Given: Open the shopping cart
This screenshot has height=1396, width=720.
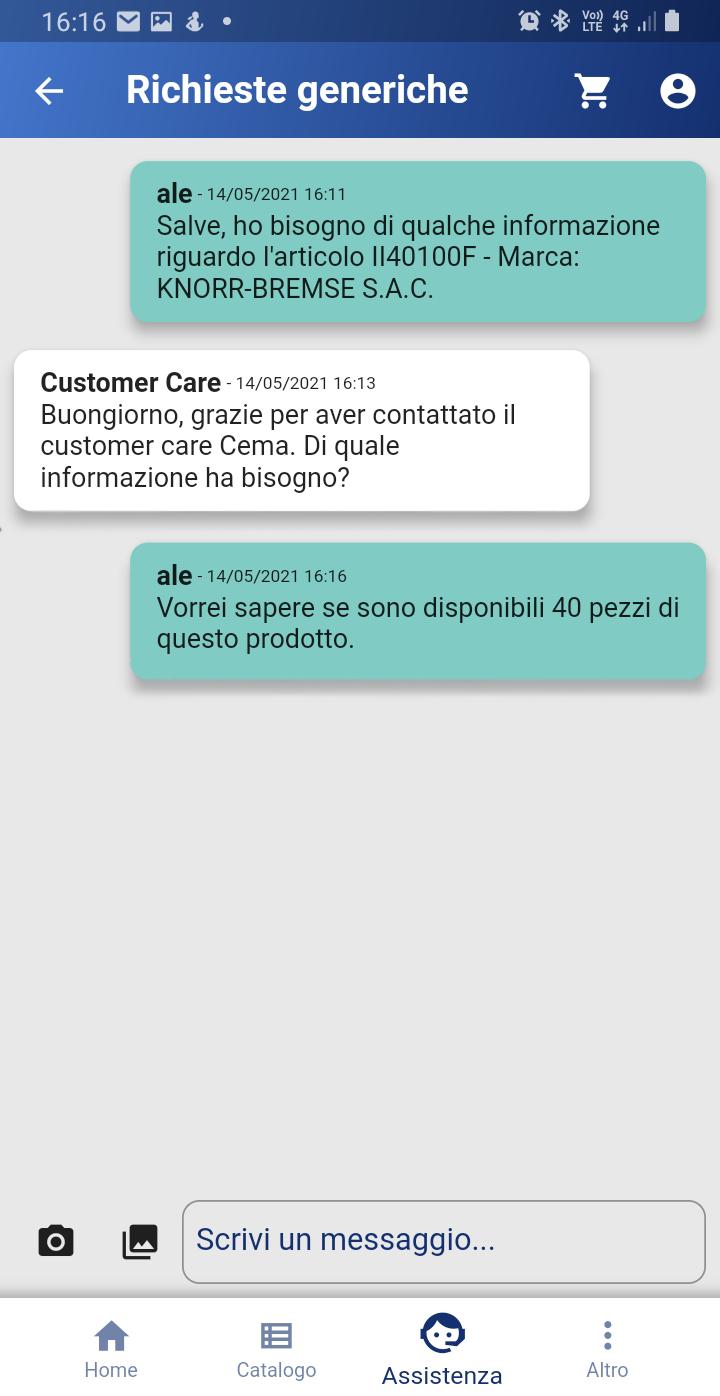Looking at the screenshot, I should point(592,91).
